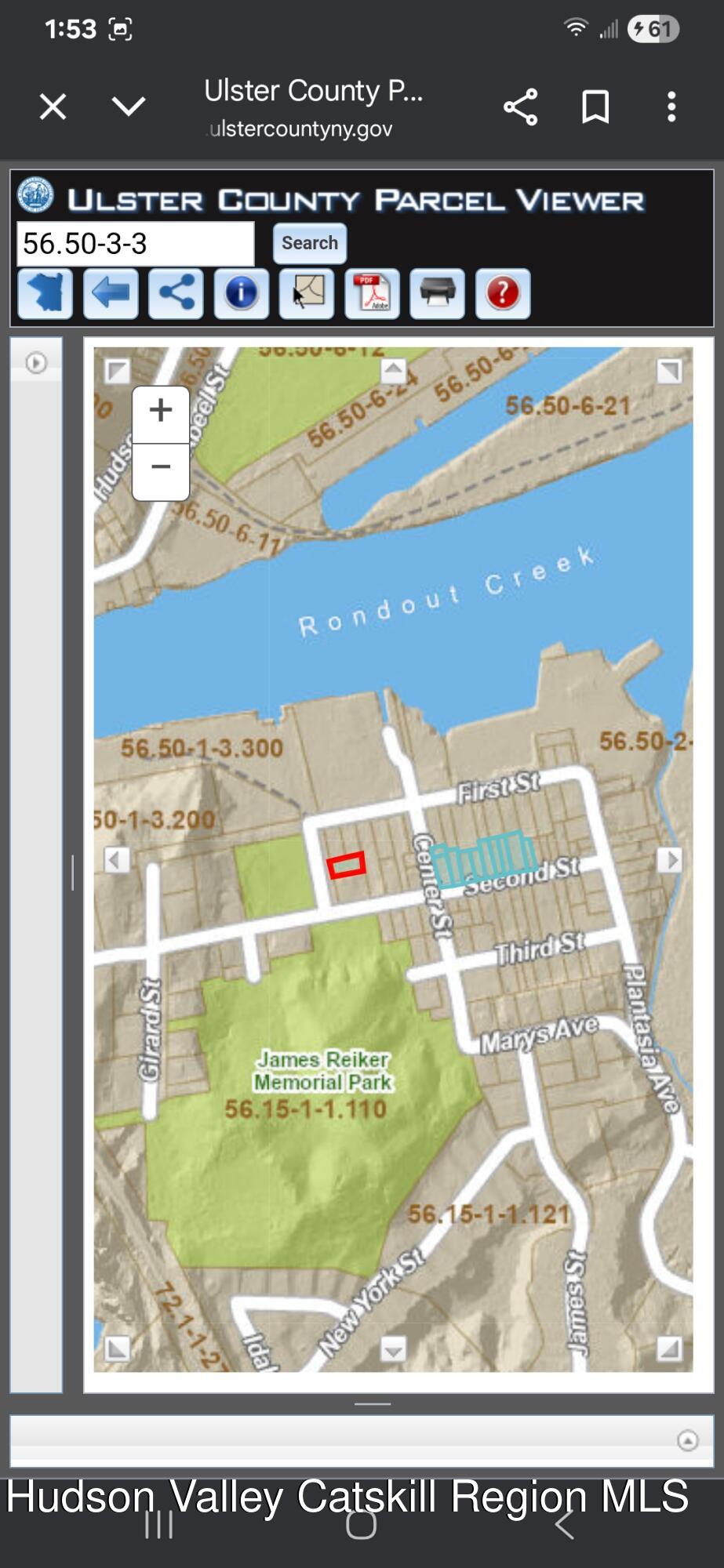Open the red help question mark
This screenshot has height=1568, width=724.
[503, 293]
